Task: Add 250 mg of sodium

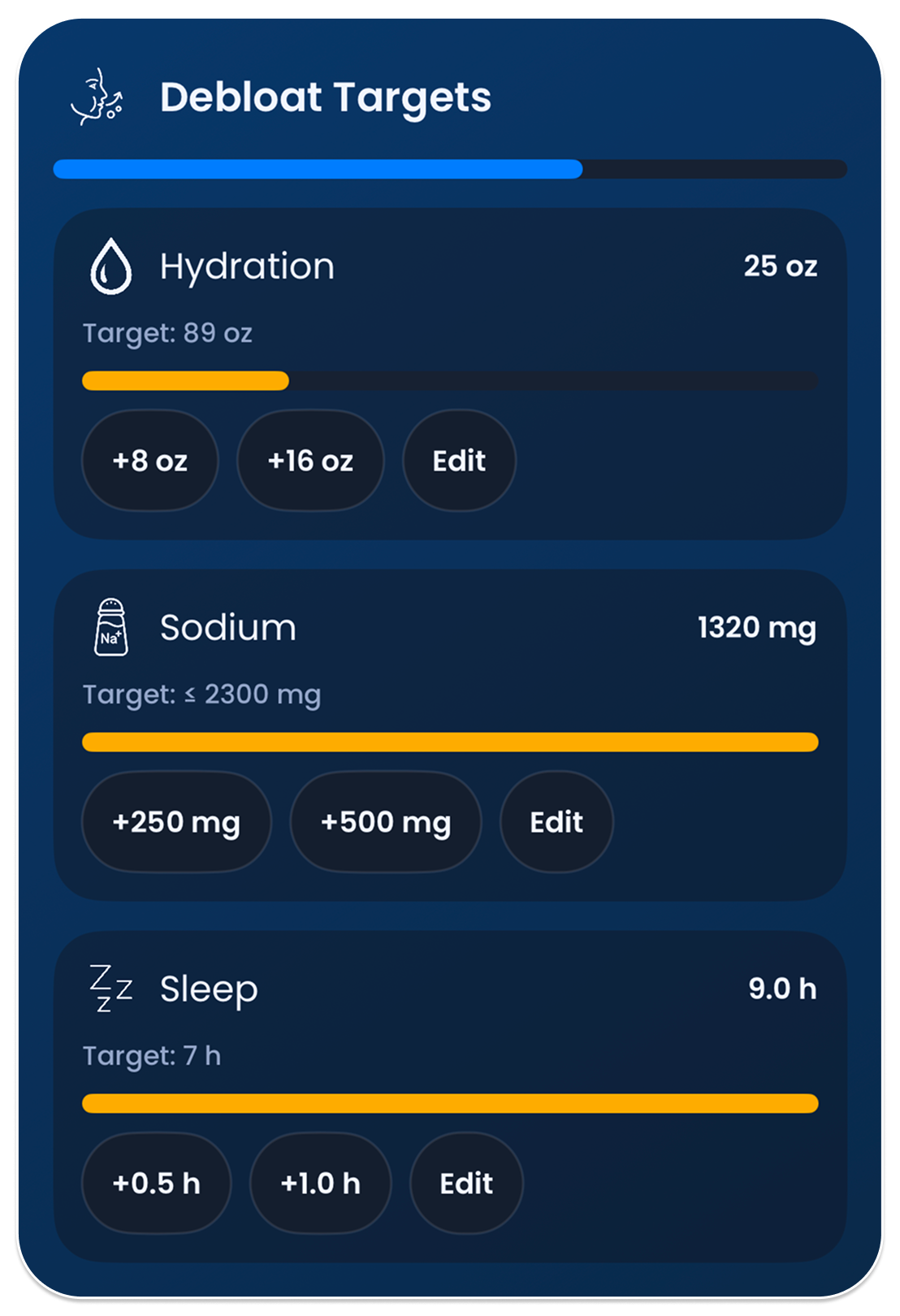Action: point(176,822)
